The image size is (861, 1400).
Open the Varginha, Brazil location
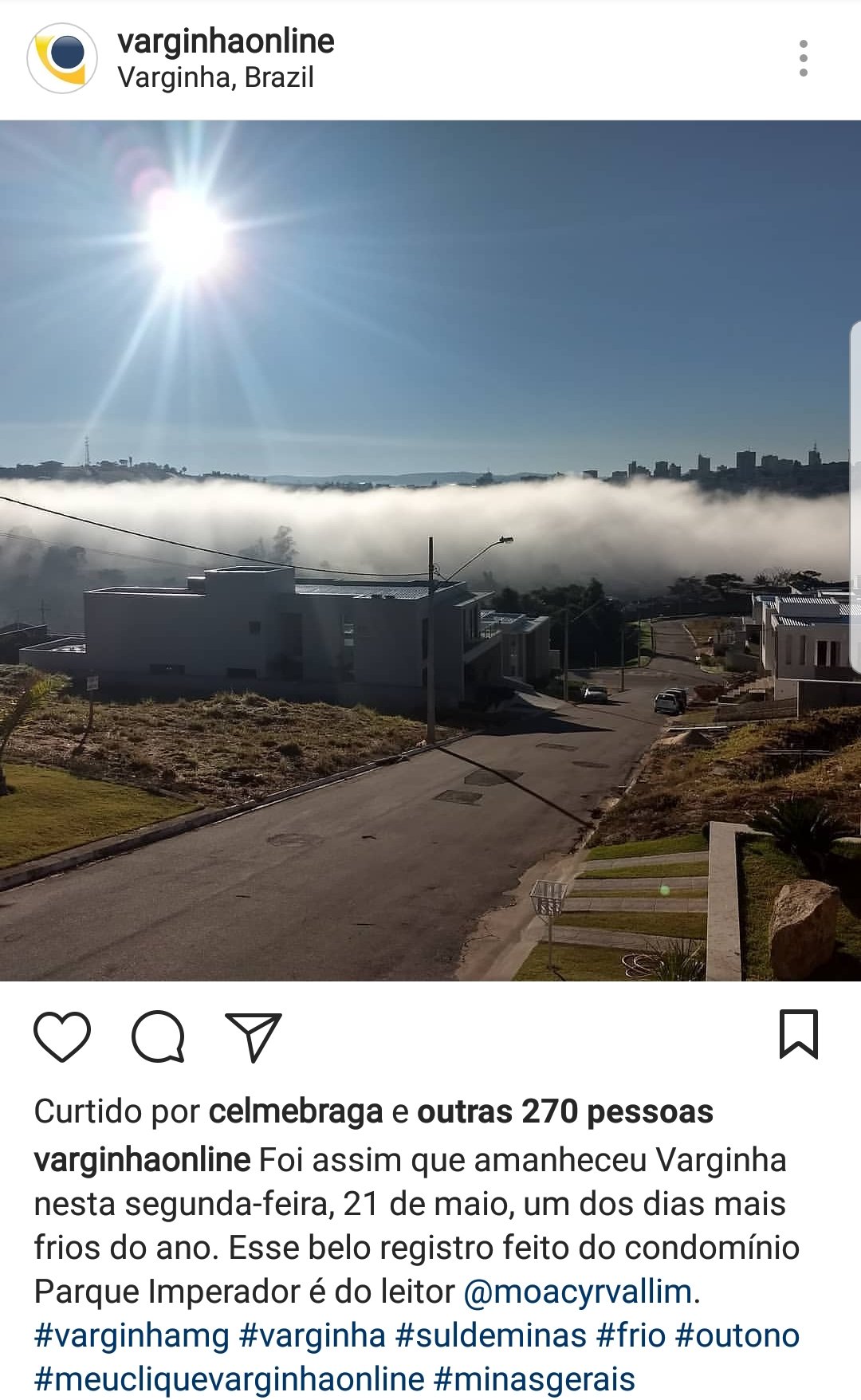(215, 77)
